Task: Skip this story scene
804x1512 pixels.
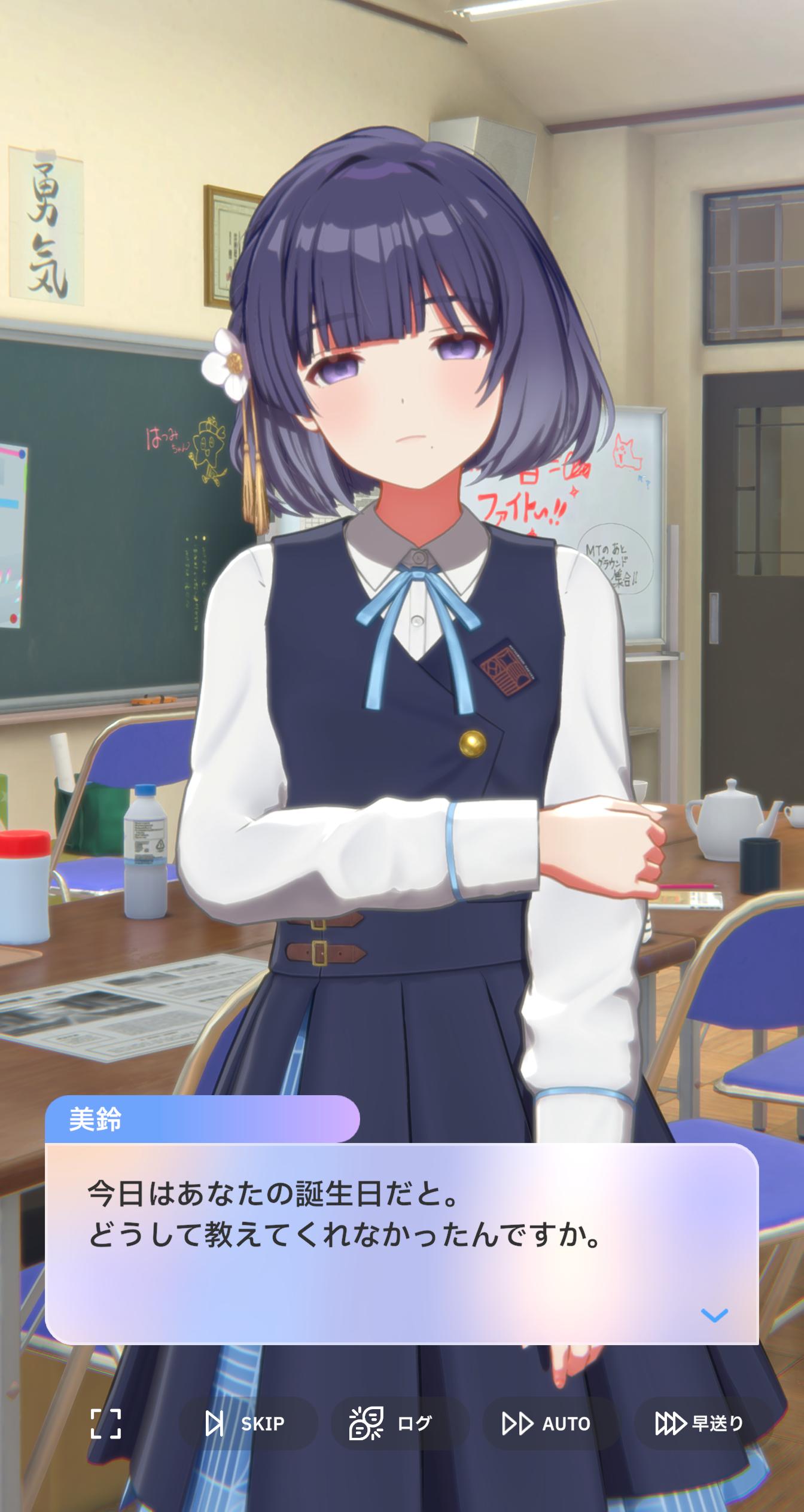Action: tap(248, 1423)
